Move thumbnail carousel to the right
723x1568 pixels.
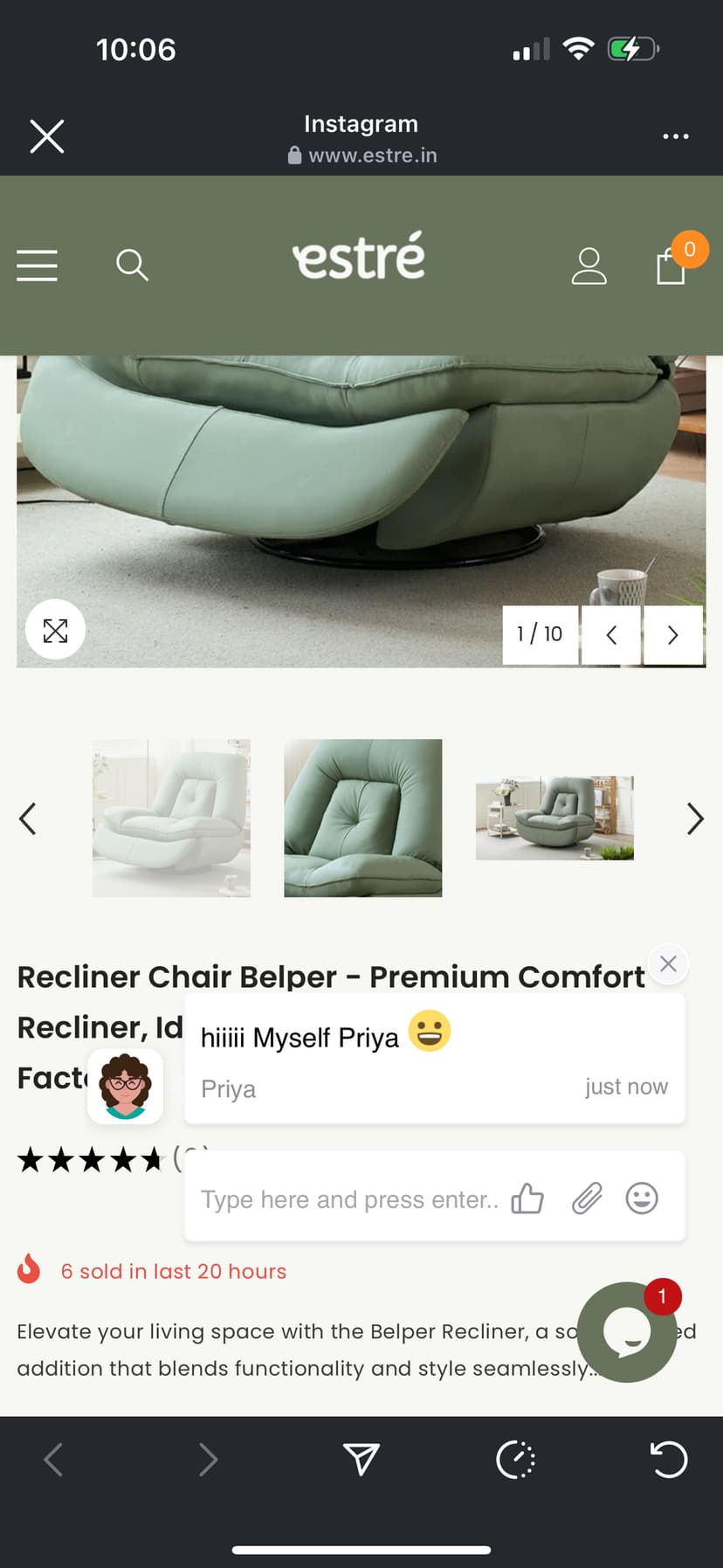click(695, 819)
